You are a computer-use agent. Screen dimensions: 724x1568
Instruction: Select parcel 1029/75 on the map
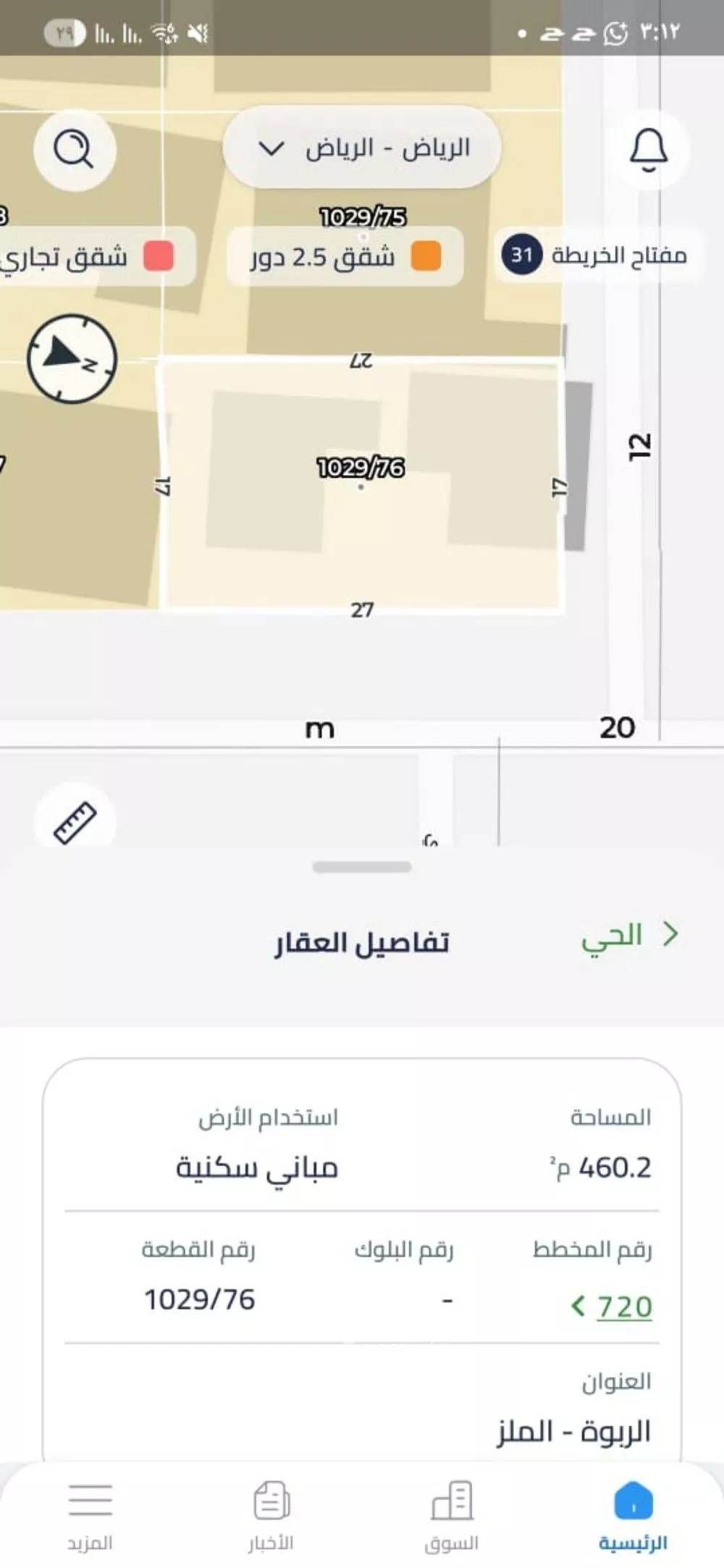point(361,214)
